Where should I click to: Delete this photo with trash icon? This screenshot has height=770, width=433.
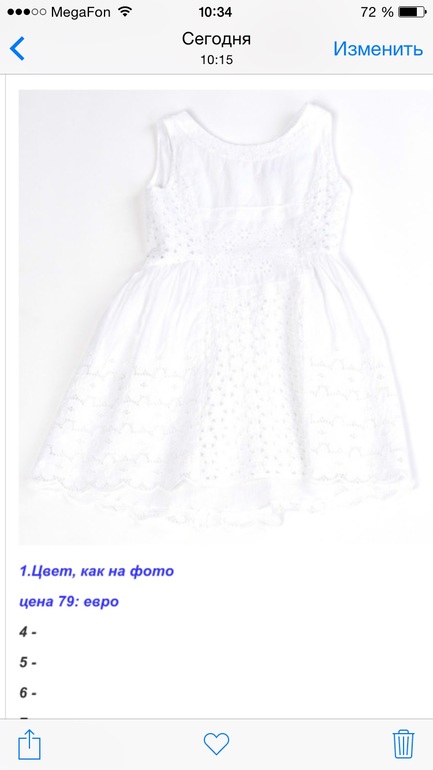point(404,744)
